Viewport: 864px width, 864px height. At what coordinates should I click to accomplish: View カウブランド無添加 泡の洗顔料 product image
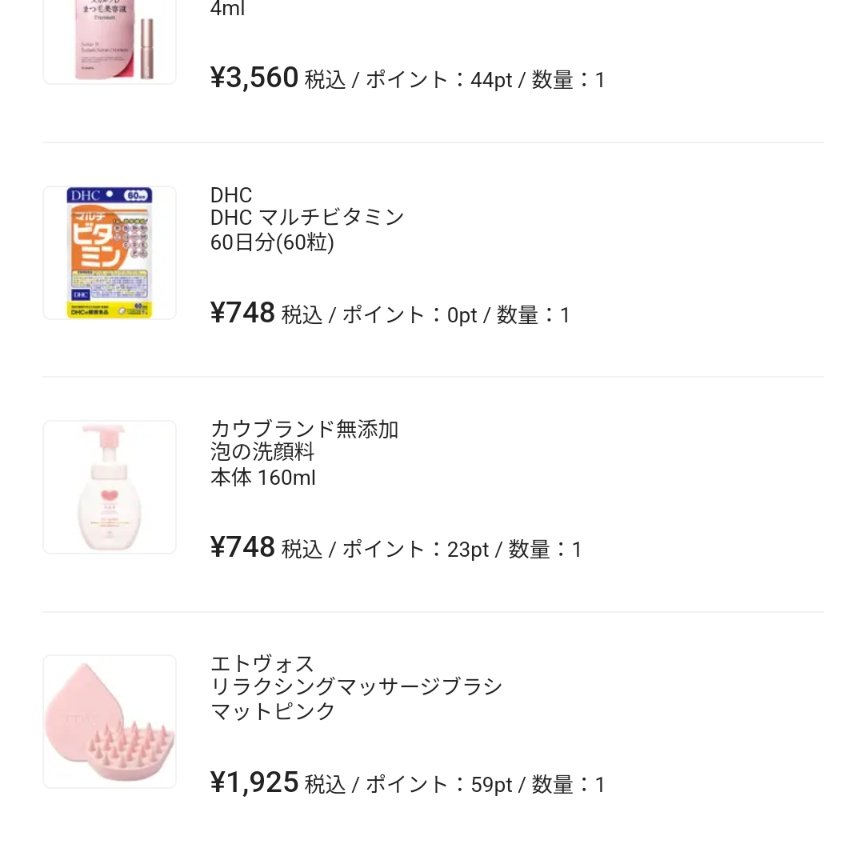click(x=109, y=487)
